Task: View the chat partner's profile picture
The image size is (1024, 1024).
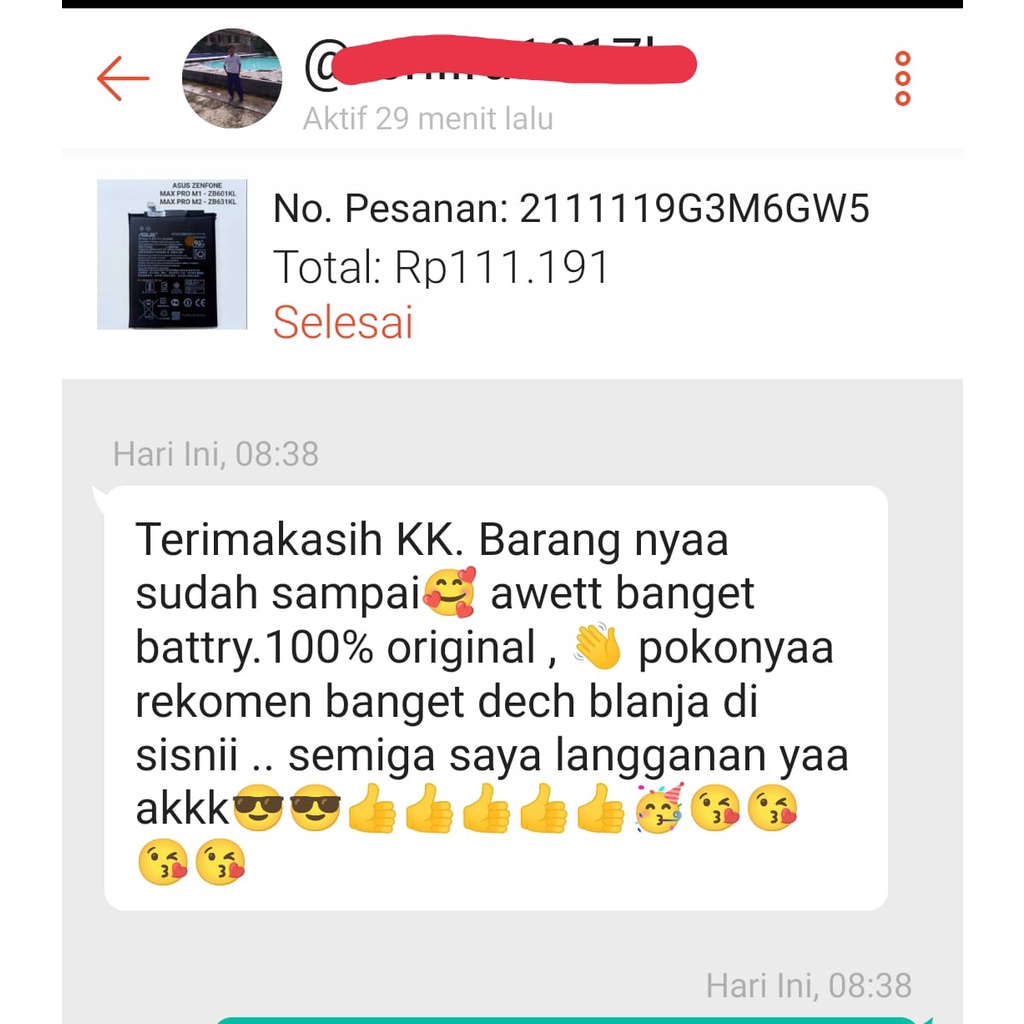Action: tap(232, 78)
